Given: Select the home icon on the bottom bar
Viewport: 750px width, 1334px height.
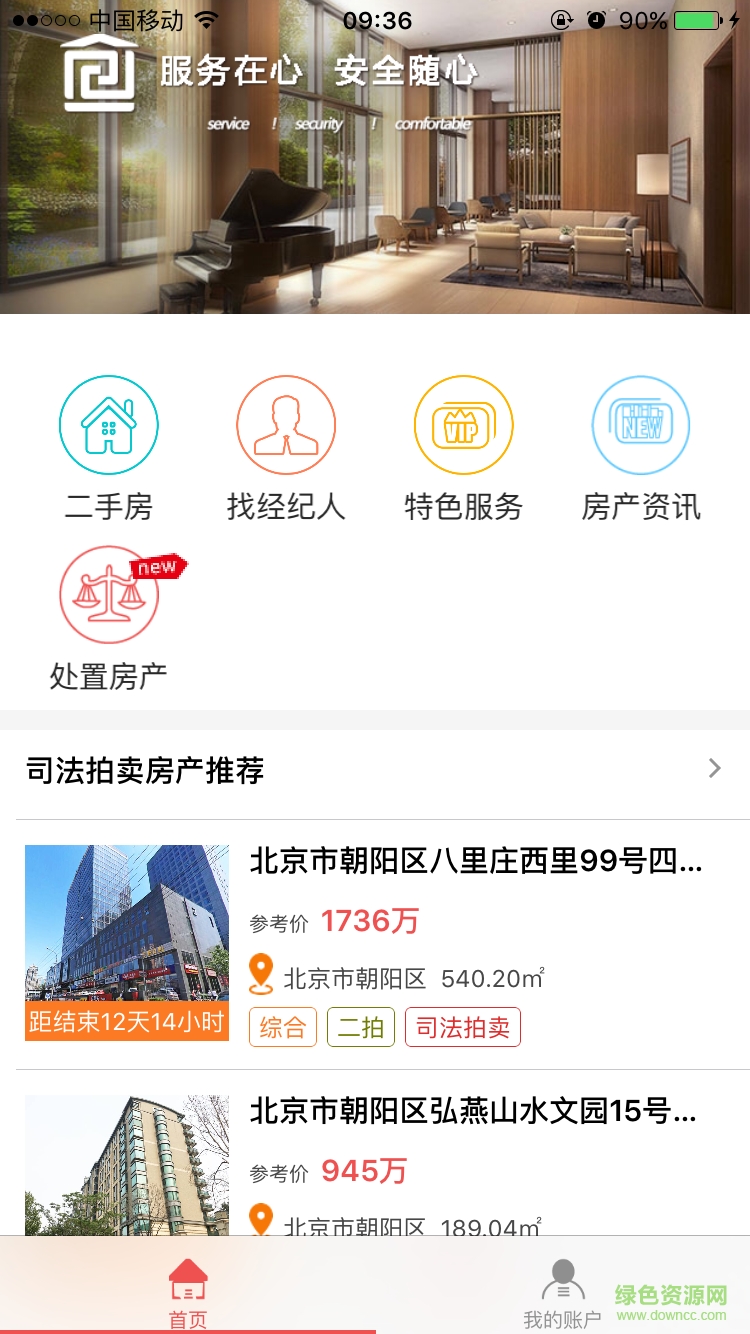Looking at the screenshot, I should [x=187, y=1277].
